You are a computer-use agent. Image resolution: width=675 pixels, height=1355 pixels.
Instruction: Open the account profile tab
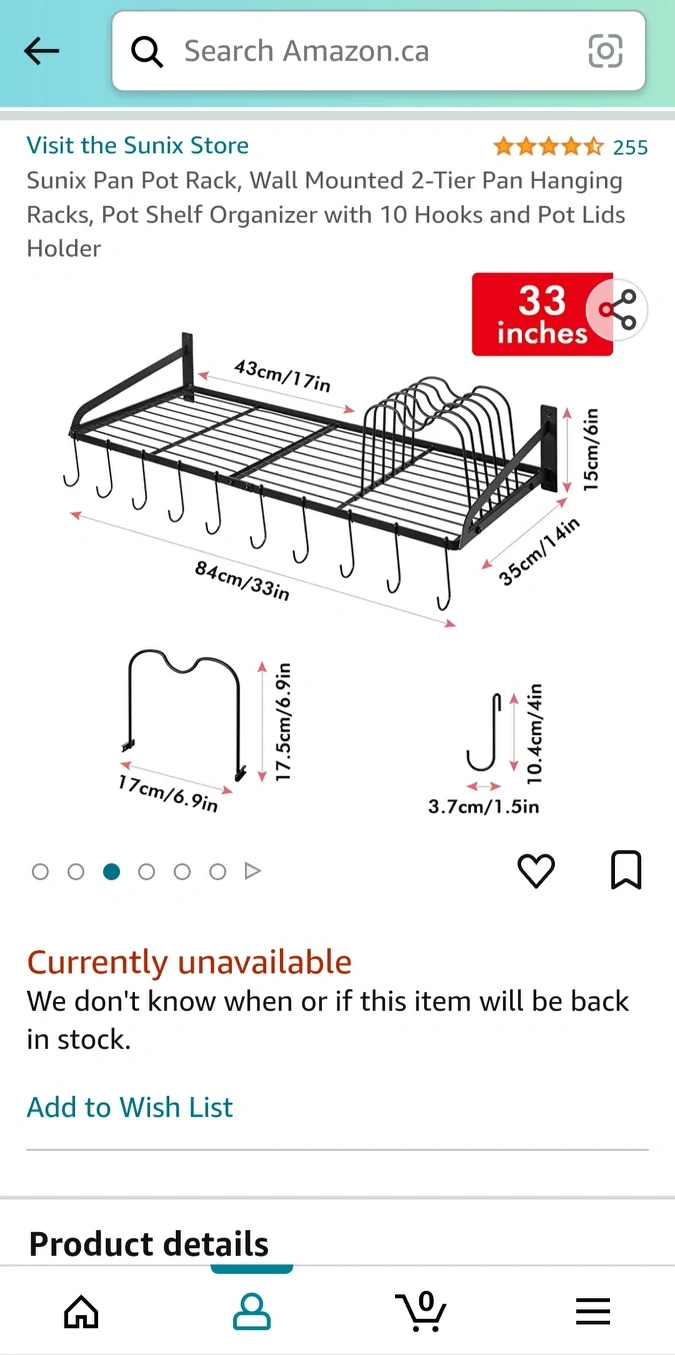(x=252, y=1311)
